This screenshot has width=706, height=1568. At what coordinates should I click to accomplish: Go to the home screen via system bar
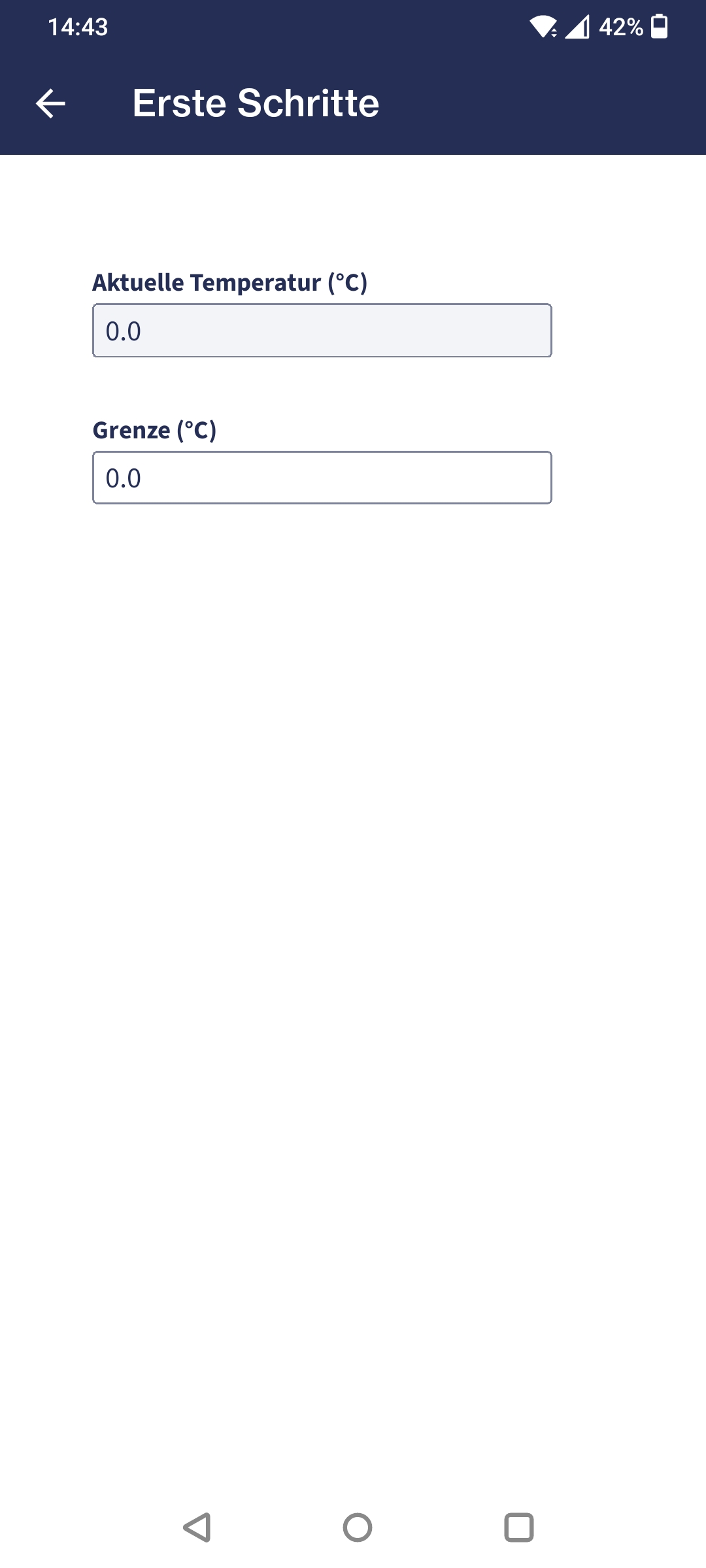(x=358, y=1527)
